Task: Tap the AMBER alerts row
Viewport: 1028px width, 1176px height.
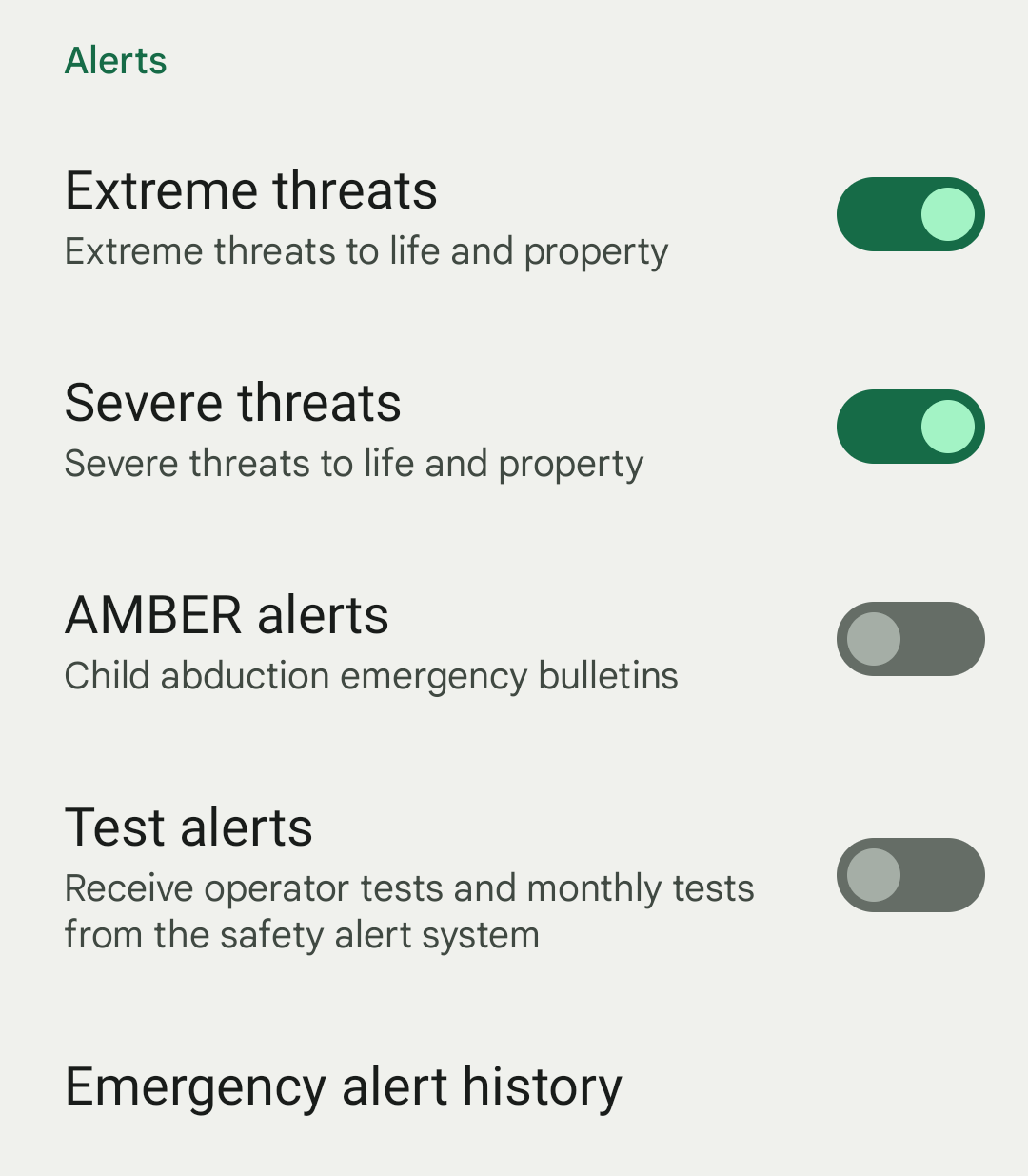Action: click(227, 614)
